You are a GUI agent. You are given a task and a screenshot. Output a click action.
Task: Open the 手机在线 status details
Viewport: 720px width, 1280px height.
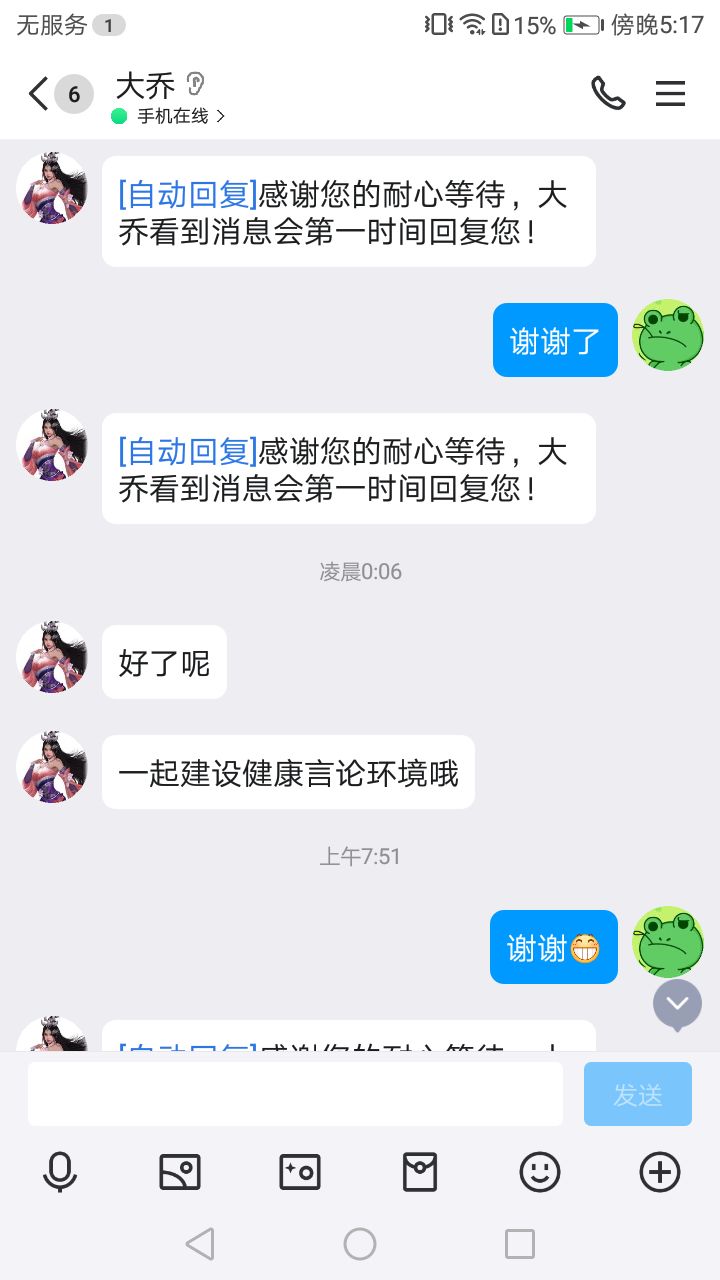pos(172,116)
